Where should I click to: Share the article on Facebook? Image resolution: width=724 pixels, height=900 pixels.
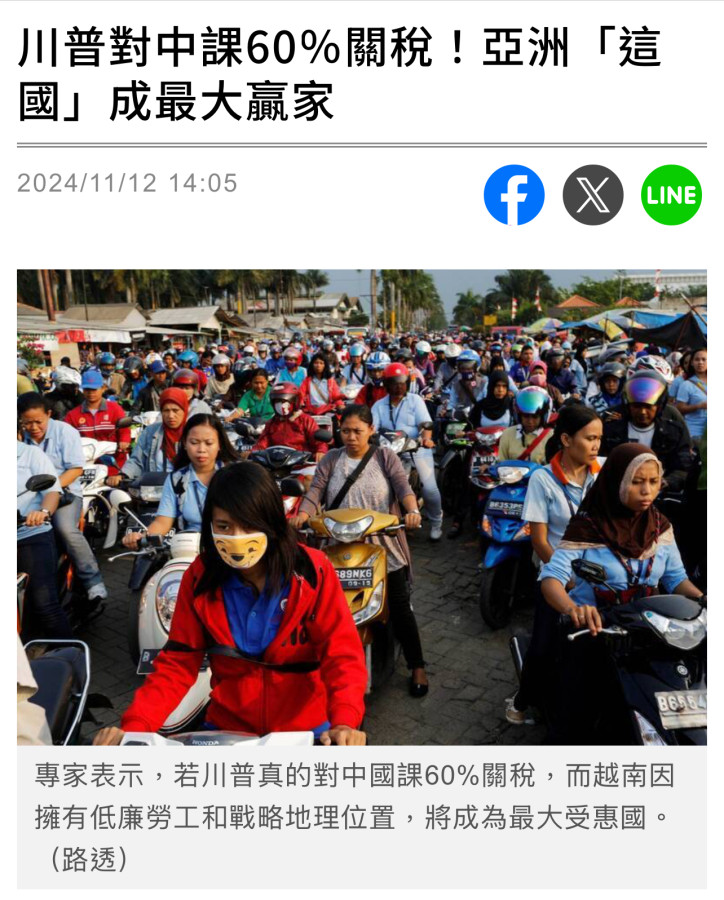(x=514, y=195)
